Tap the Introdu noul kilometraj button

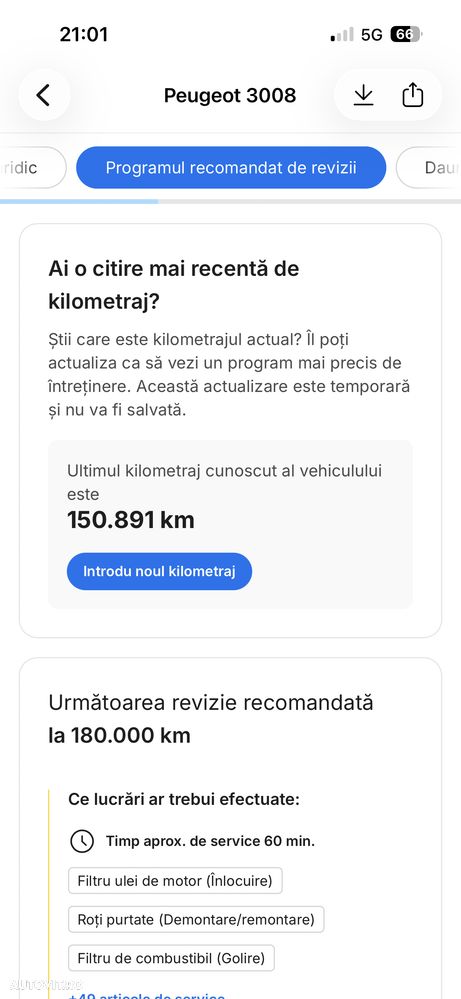click(159, 571)
